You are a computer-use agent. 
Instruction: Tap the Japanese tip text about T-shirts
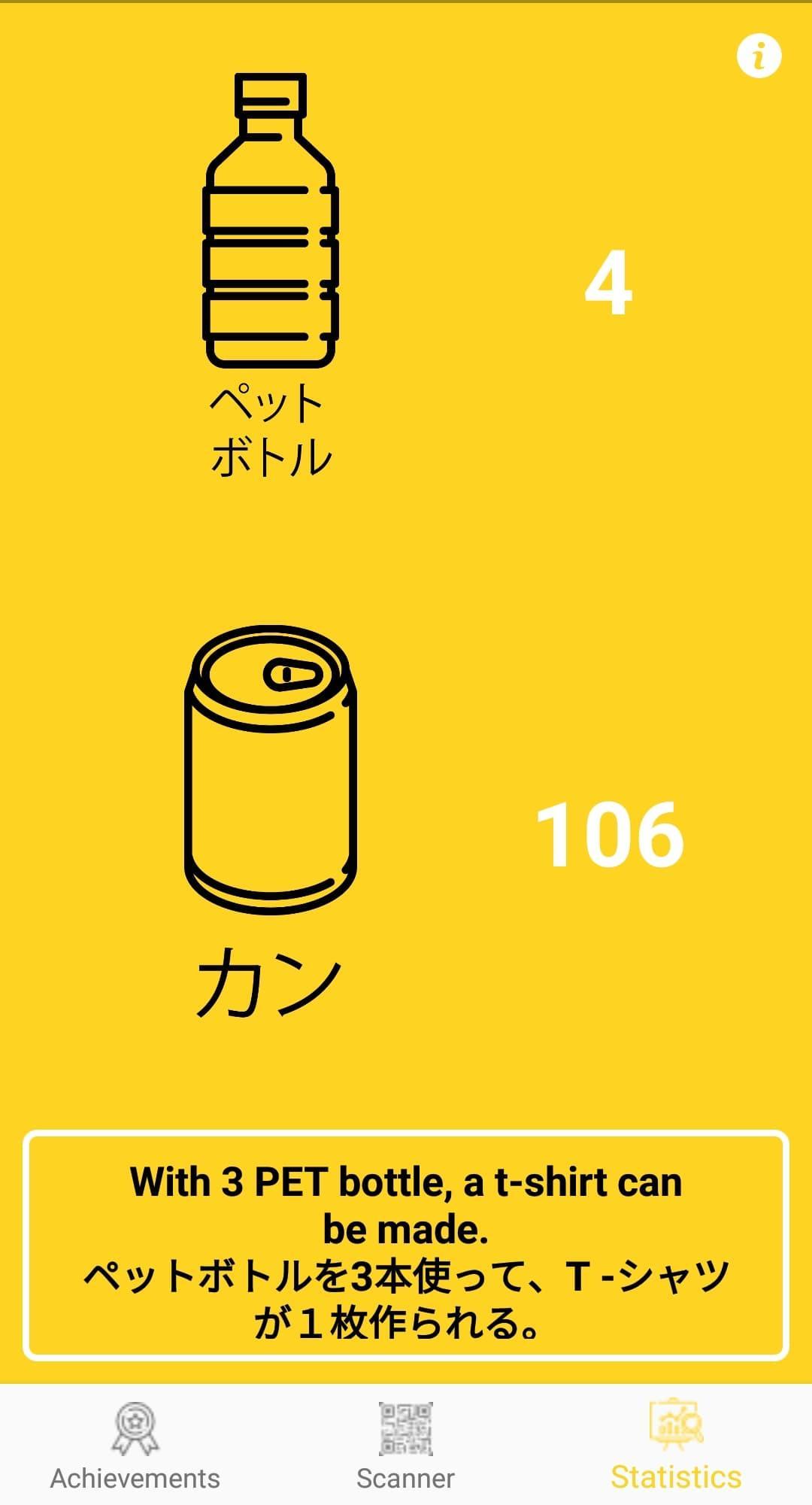tap(406, 1297)
